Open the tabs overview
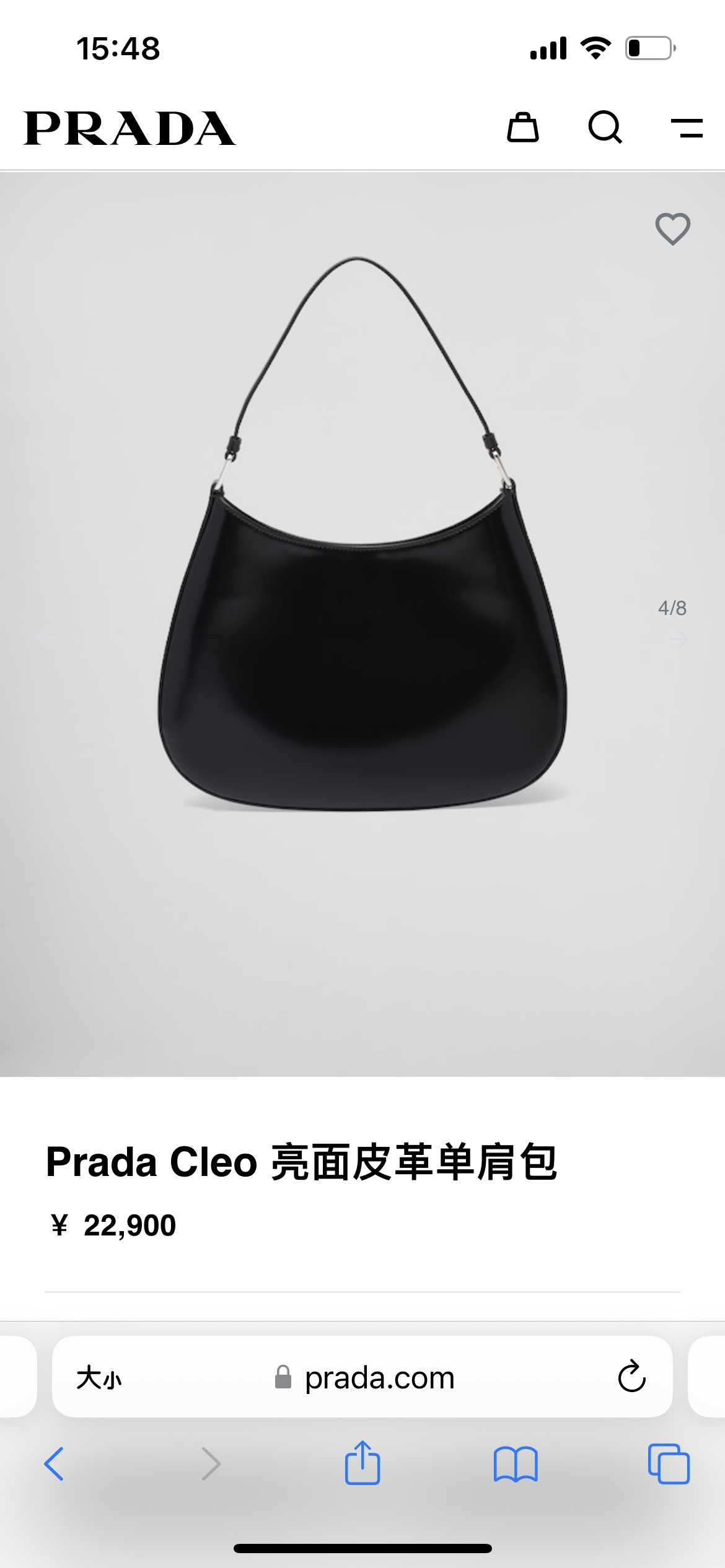 coord(669,1464)
